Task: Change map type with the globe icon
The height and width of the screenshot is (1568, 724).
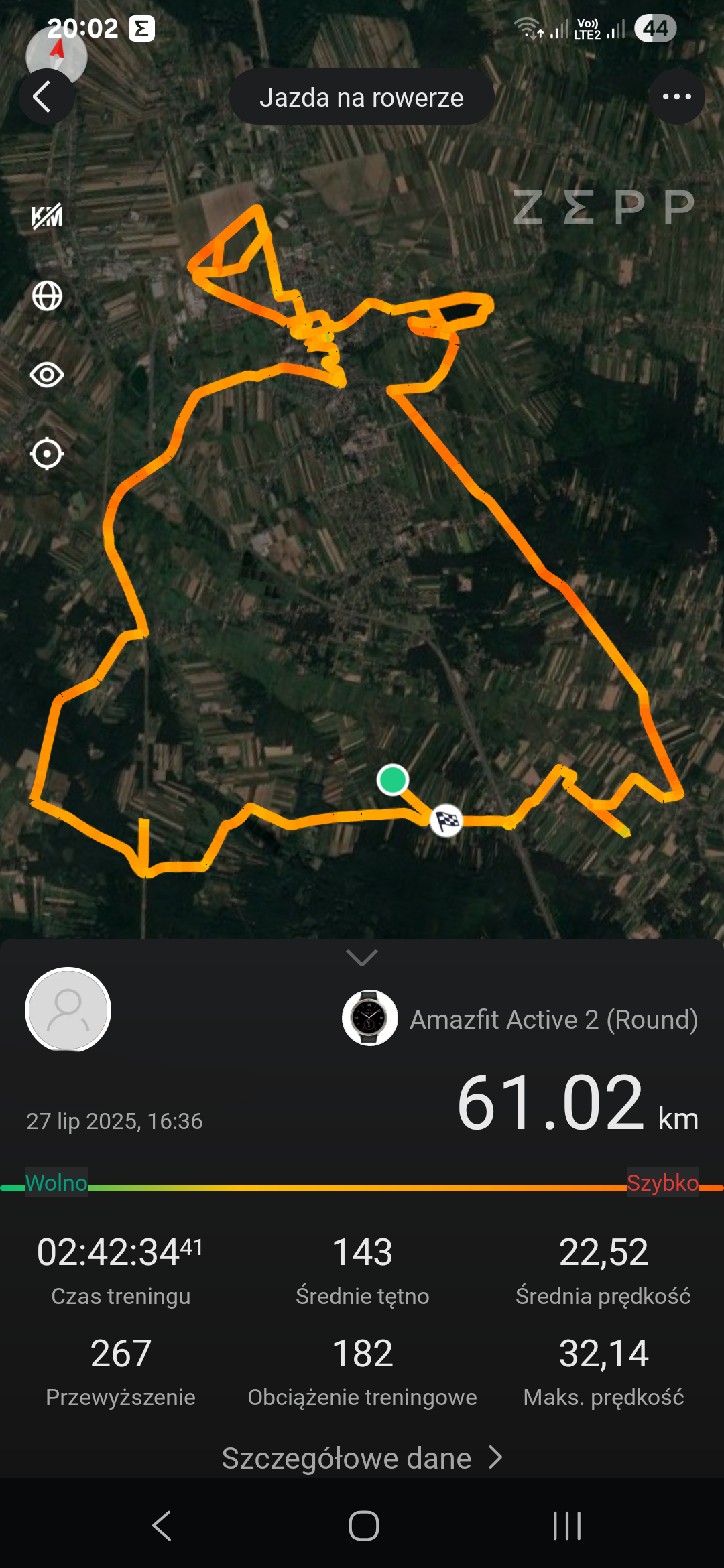Action: 47,296
